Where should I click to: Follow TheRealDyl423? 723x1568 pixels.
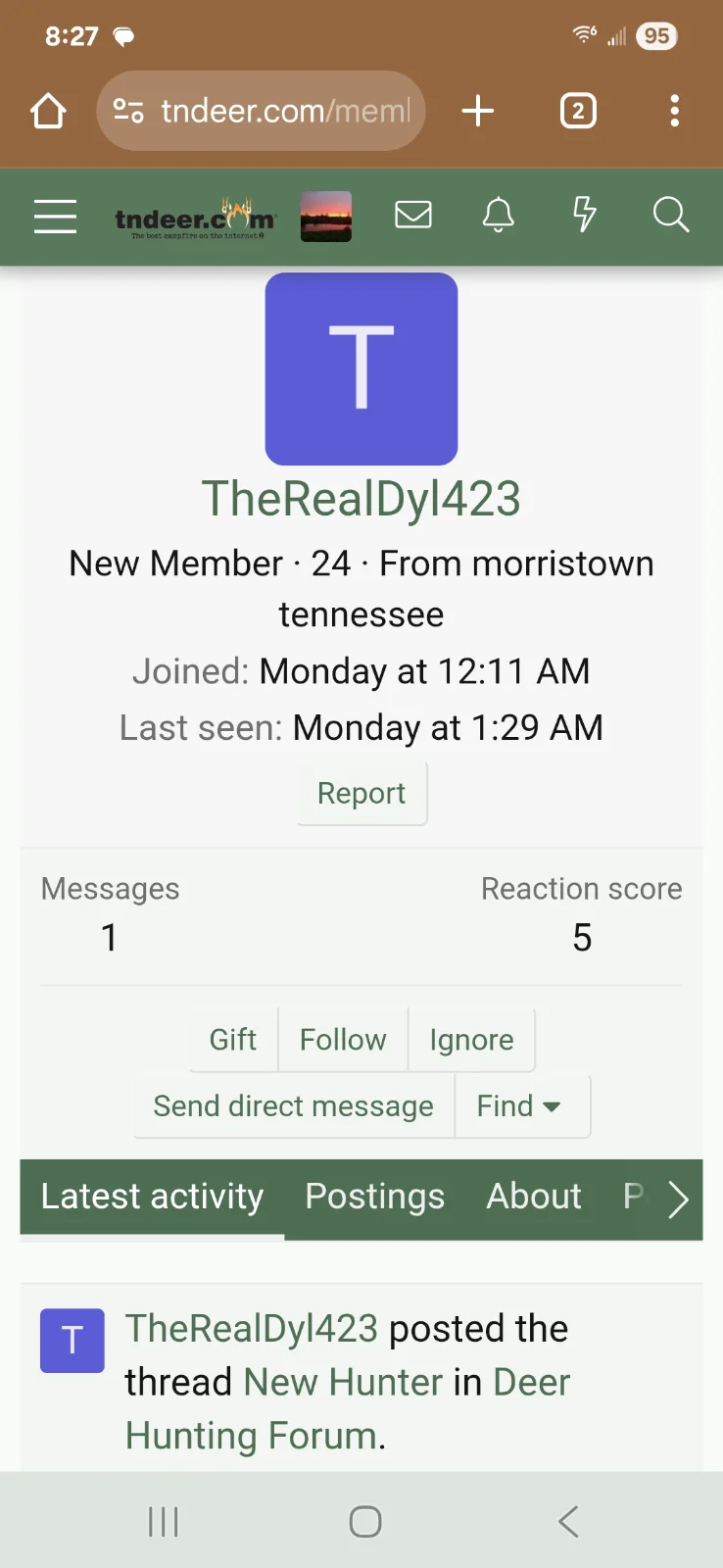[x=343, y=1040]
